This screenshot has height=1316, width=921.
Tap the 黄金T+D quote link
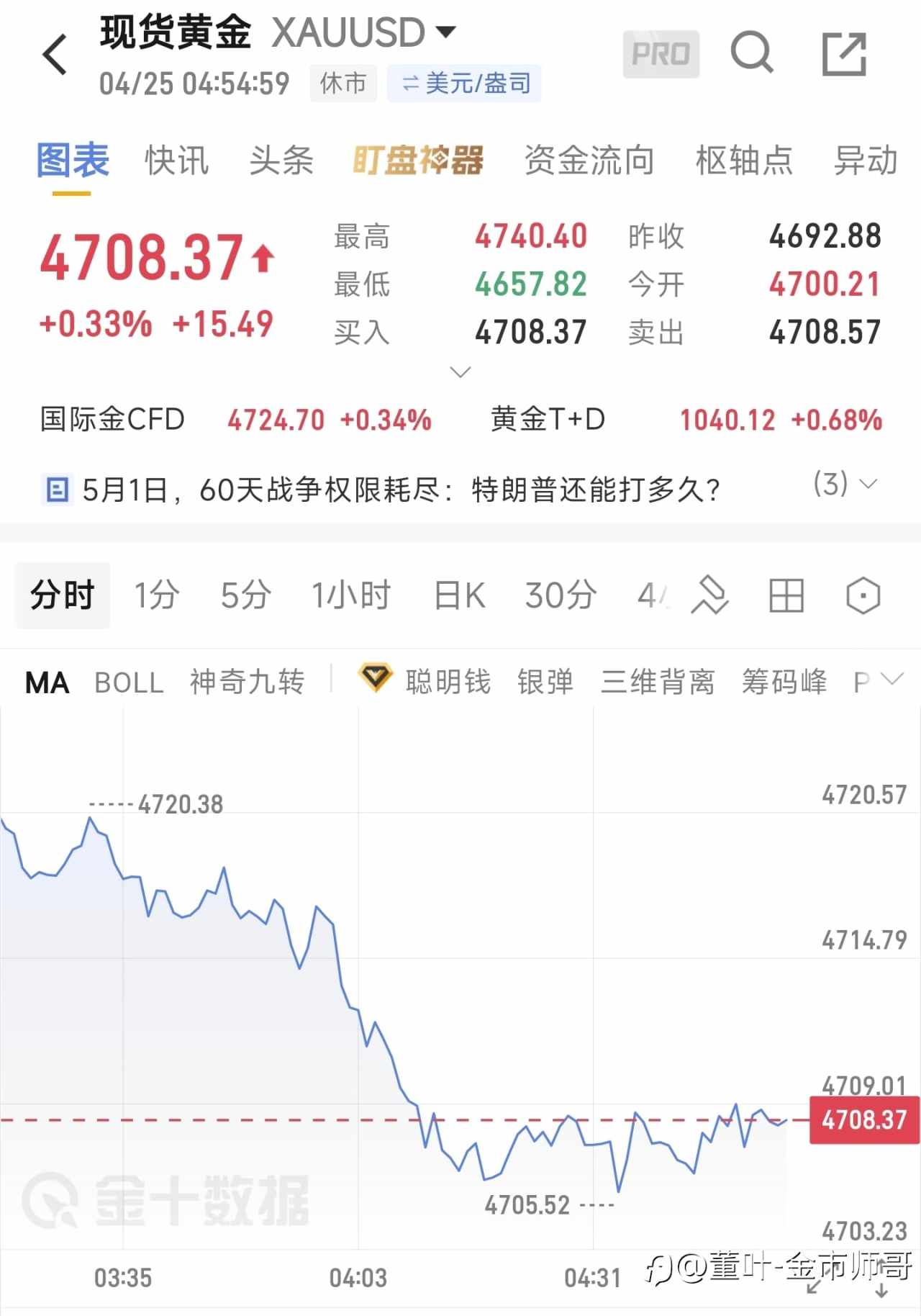pyautogui.click(x=548, y=419)
